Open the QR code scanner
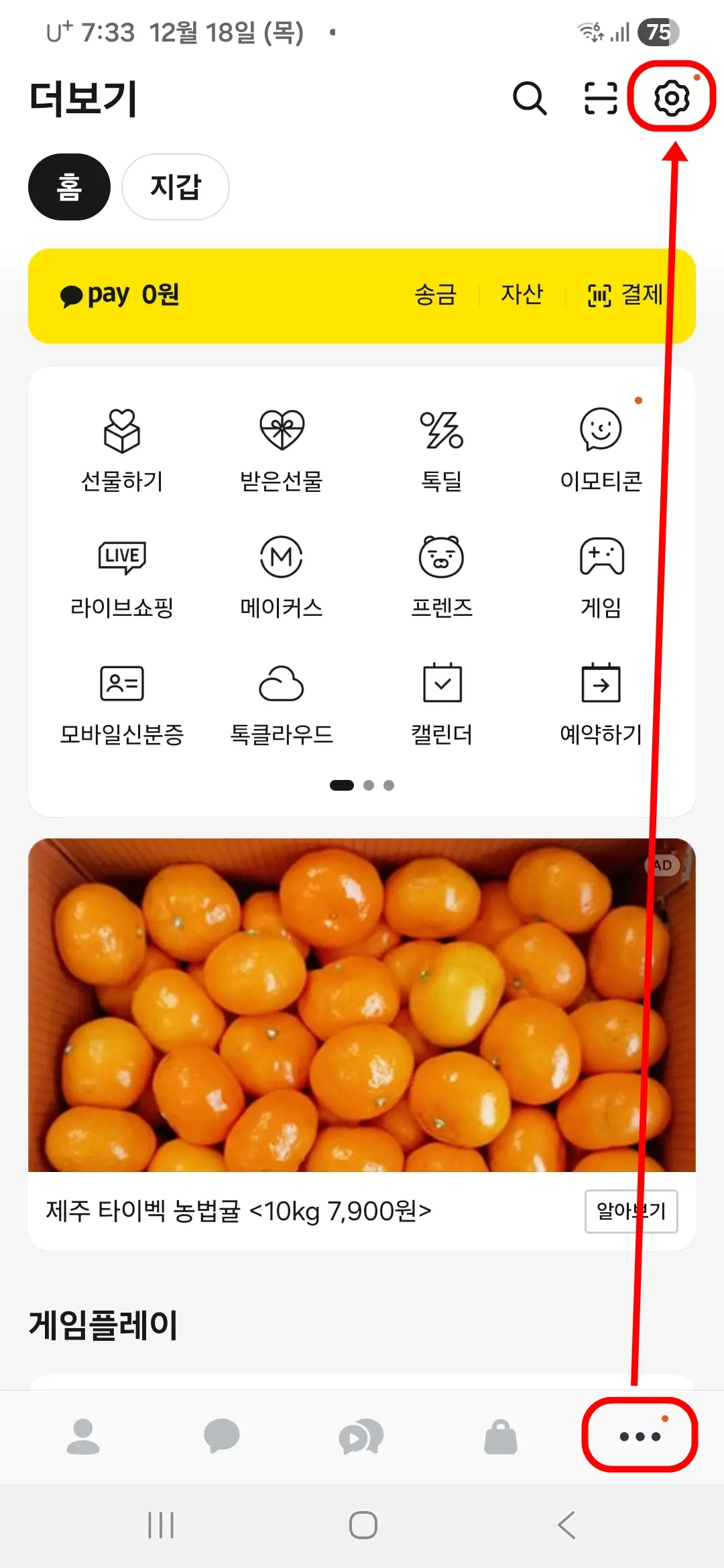 tap(599, 99)
